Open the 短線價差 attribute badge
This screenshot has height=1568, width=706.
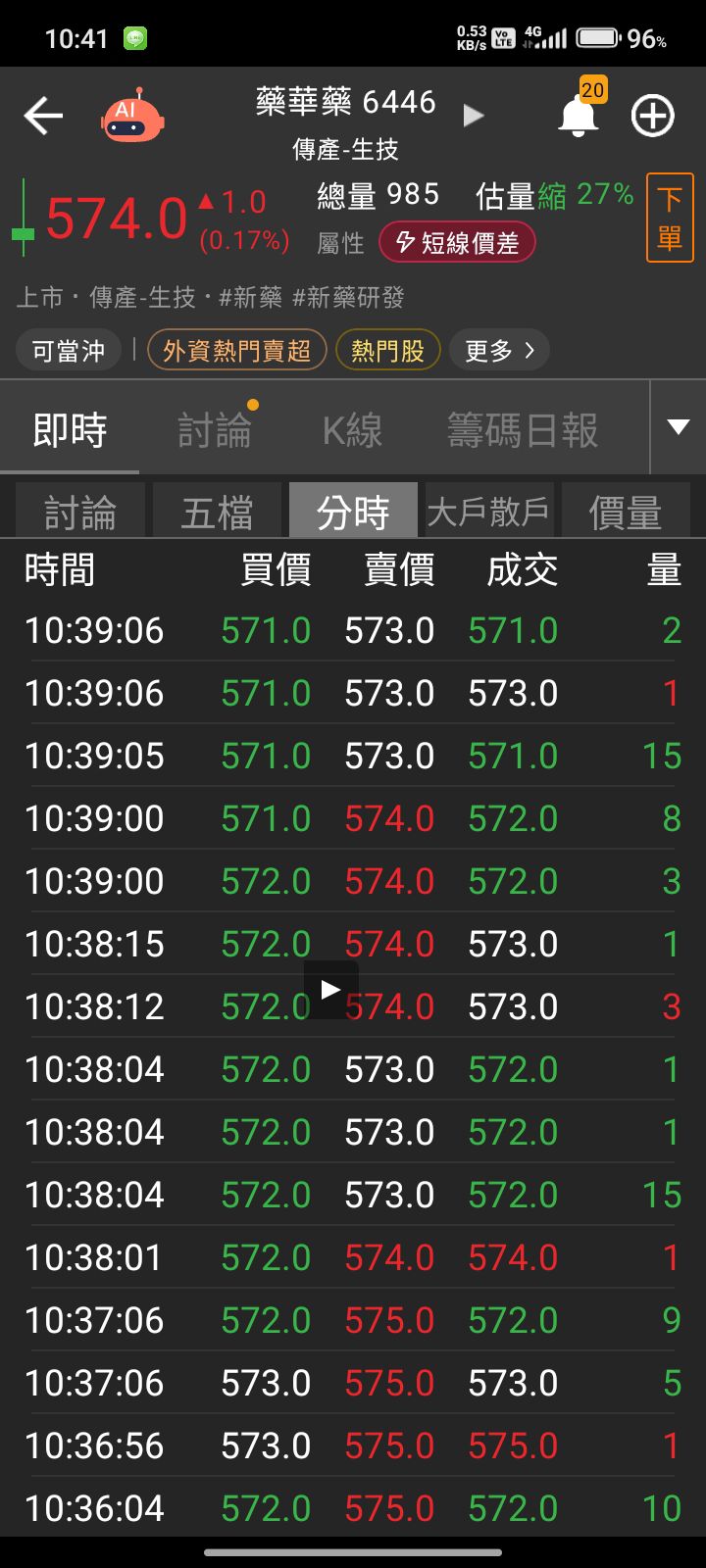click(457, 240)
